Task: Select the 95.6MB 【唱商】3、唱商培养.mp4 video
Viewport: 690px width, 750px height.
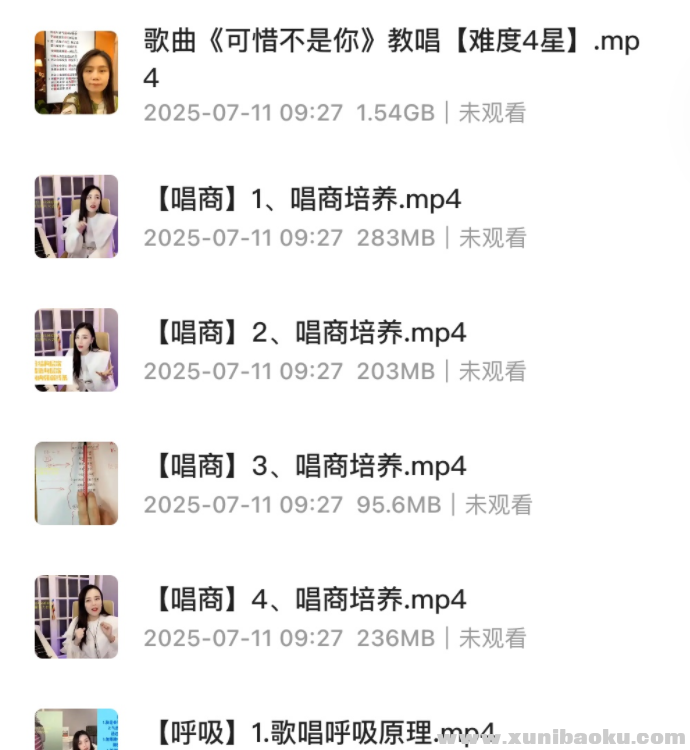Action: 306,466
